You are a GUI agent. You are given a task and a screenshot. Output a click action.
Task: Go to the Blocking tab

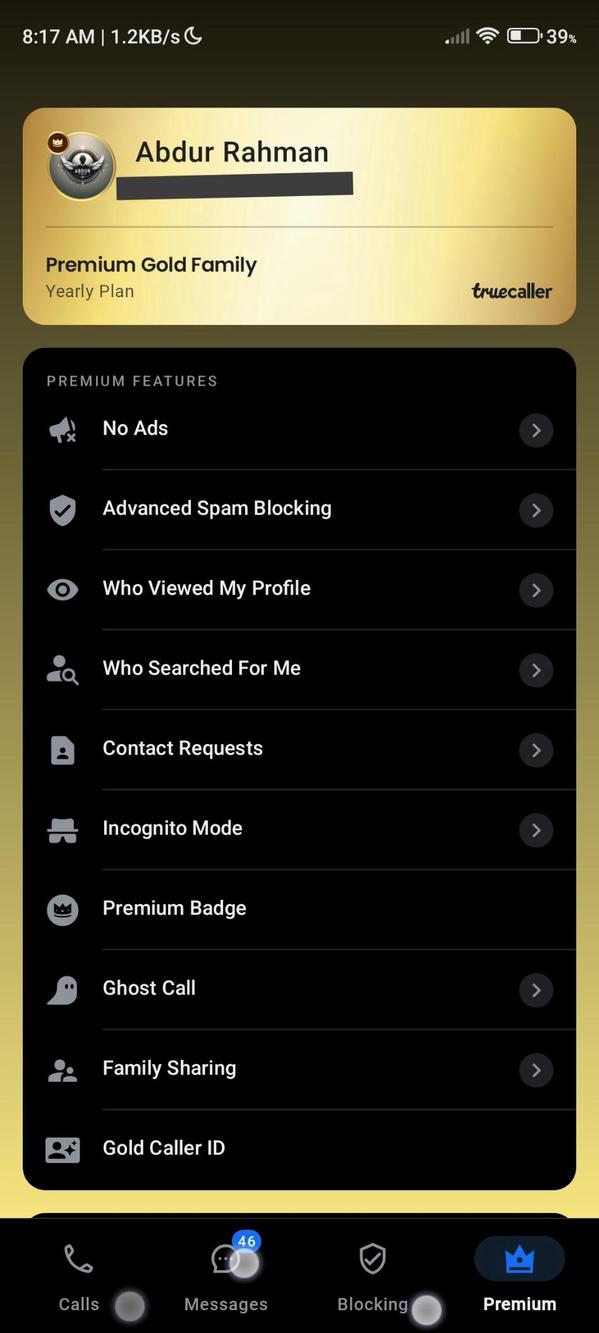[372, 1277]
